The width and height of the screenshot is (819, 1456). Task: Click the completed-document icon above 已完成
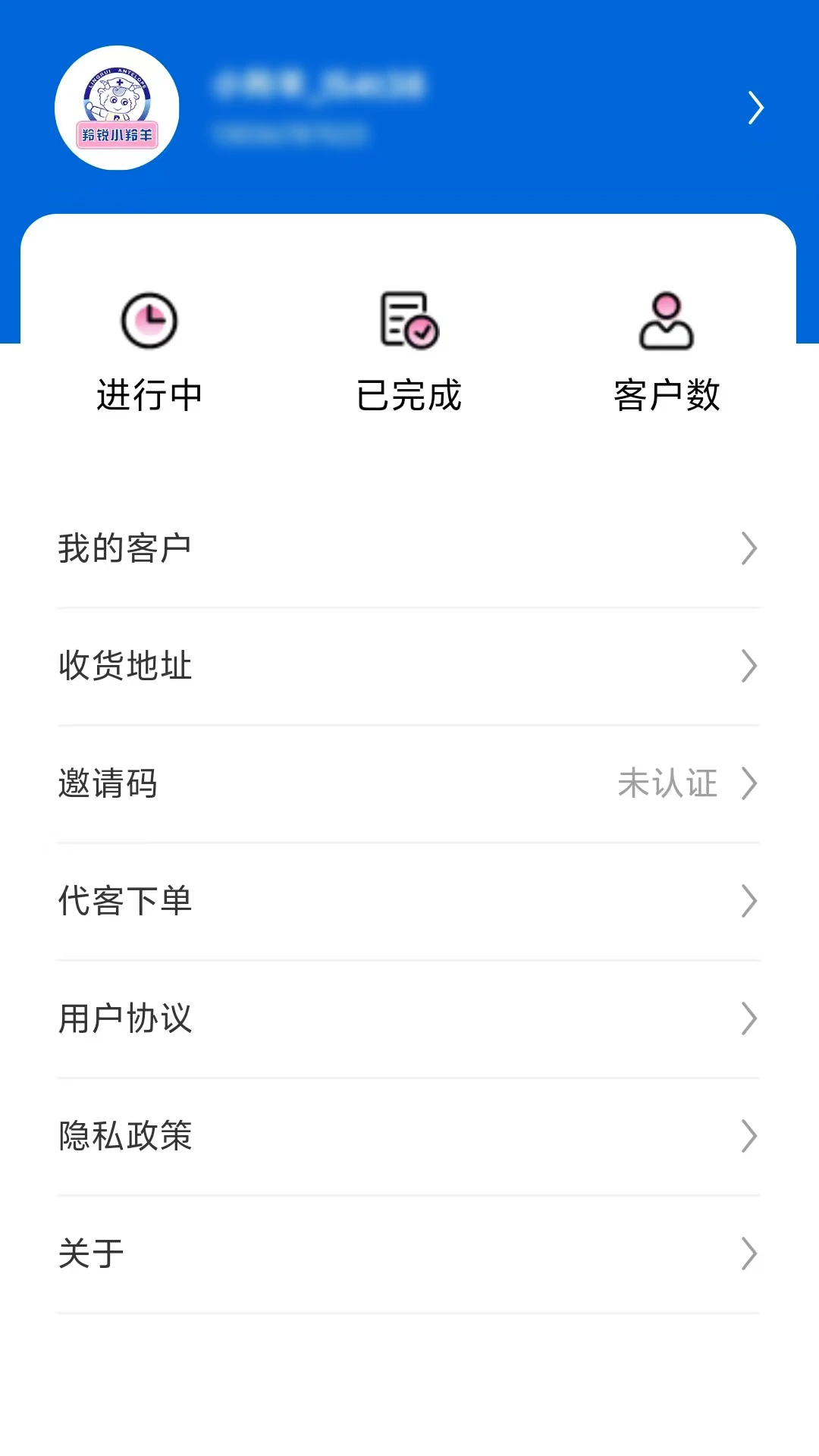(409, 322)
